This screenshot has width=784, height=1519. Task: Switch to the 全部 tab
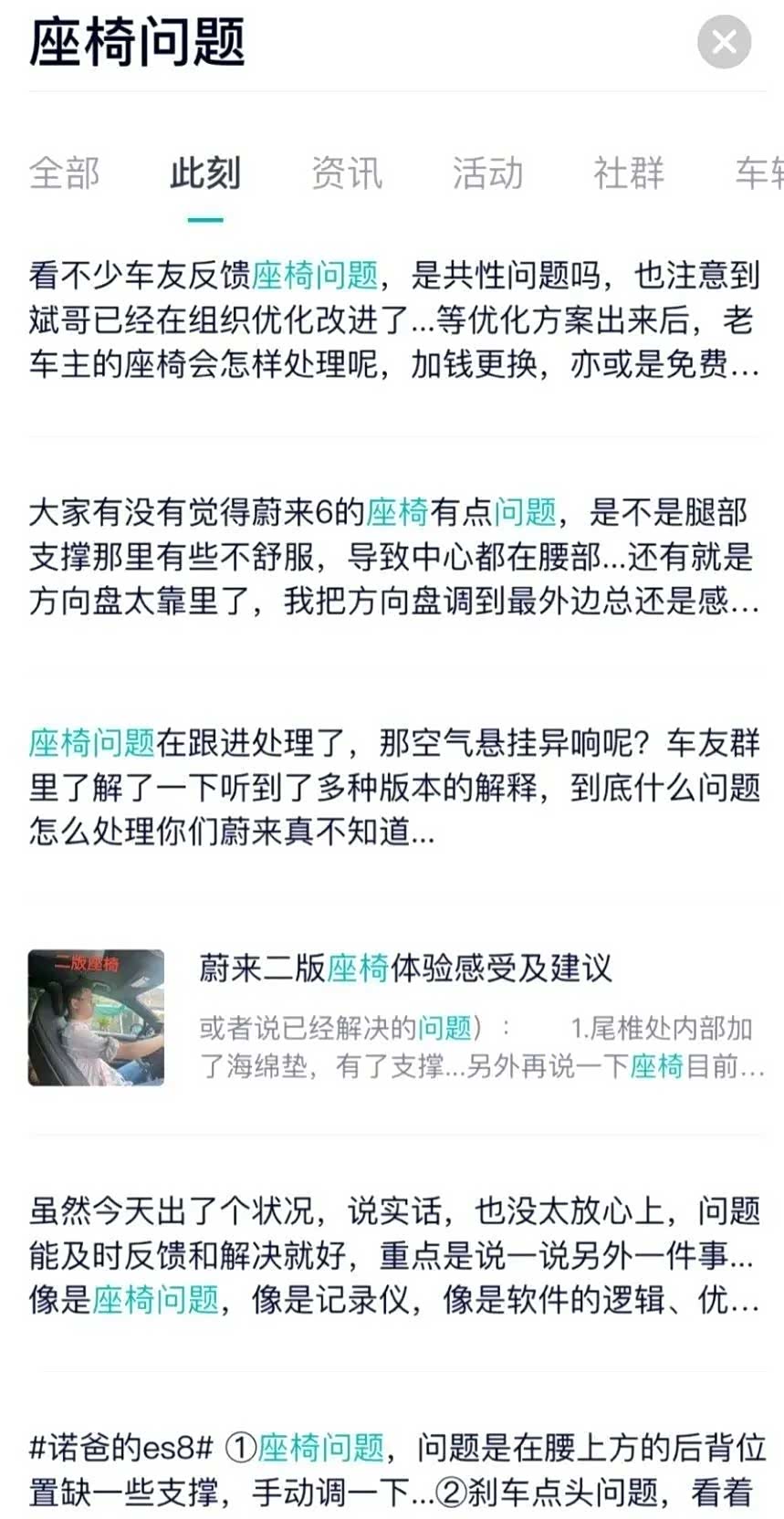[x=64, y=173]
